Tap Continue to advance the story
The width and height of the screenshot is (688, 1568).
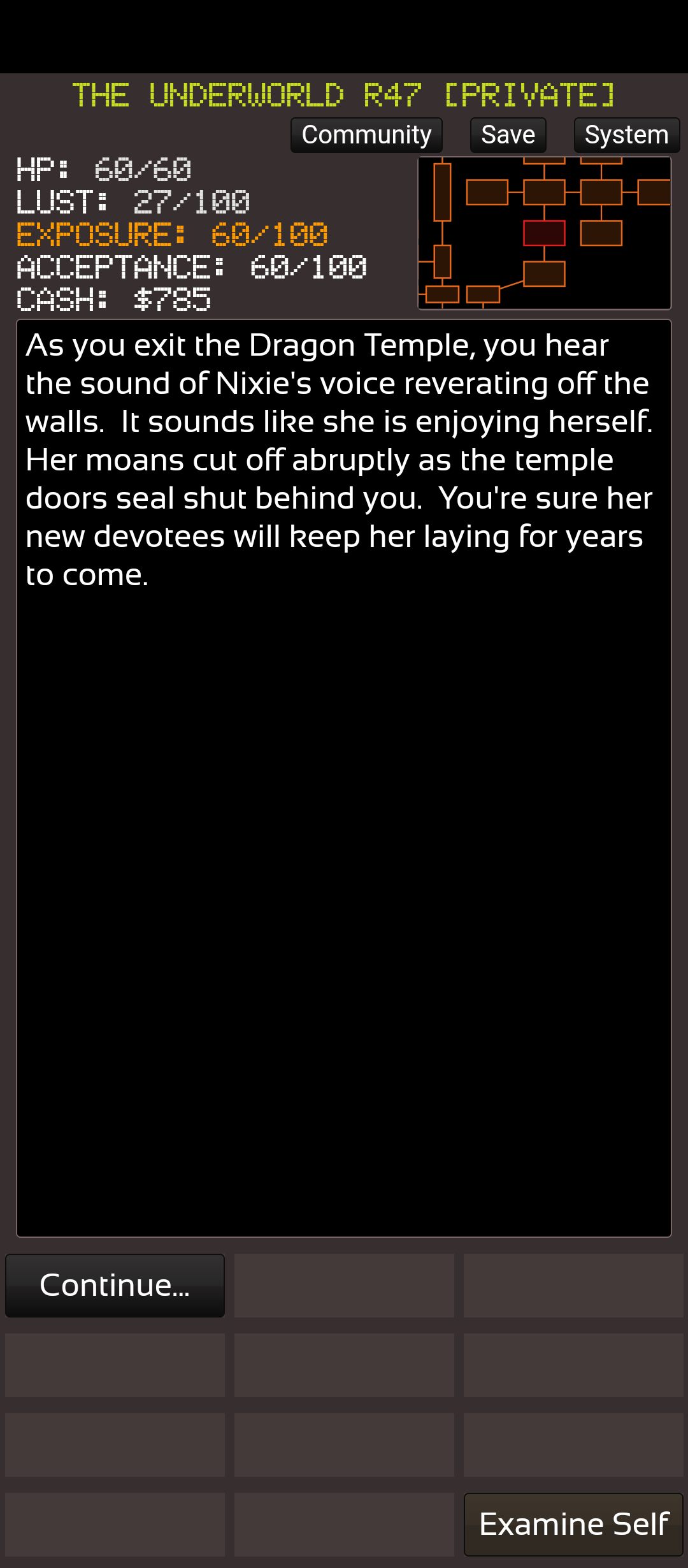click(115, 1285)
